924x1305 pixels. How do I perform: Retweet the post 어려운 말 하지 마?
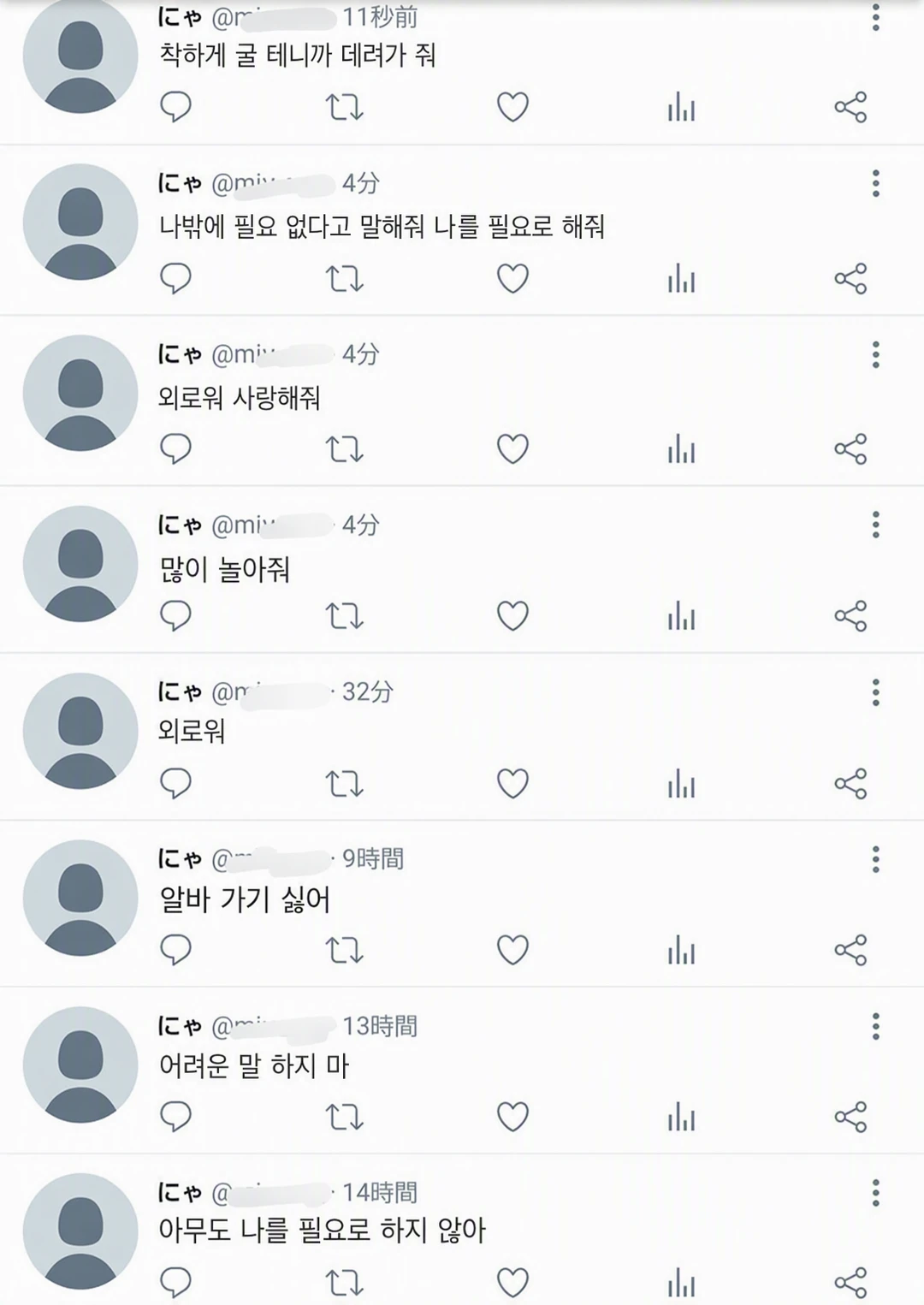[x=345, y=1117]
